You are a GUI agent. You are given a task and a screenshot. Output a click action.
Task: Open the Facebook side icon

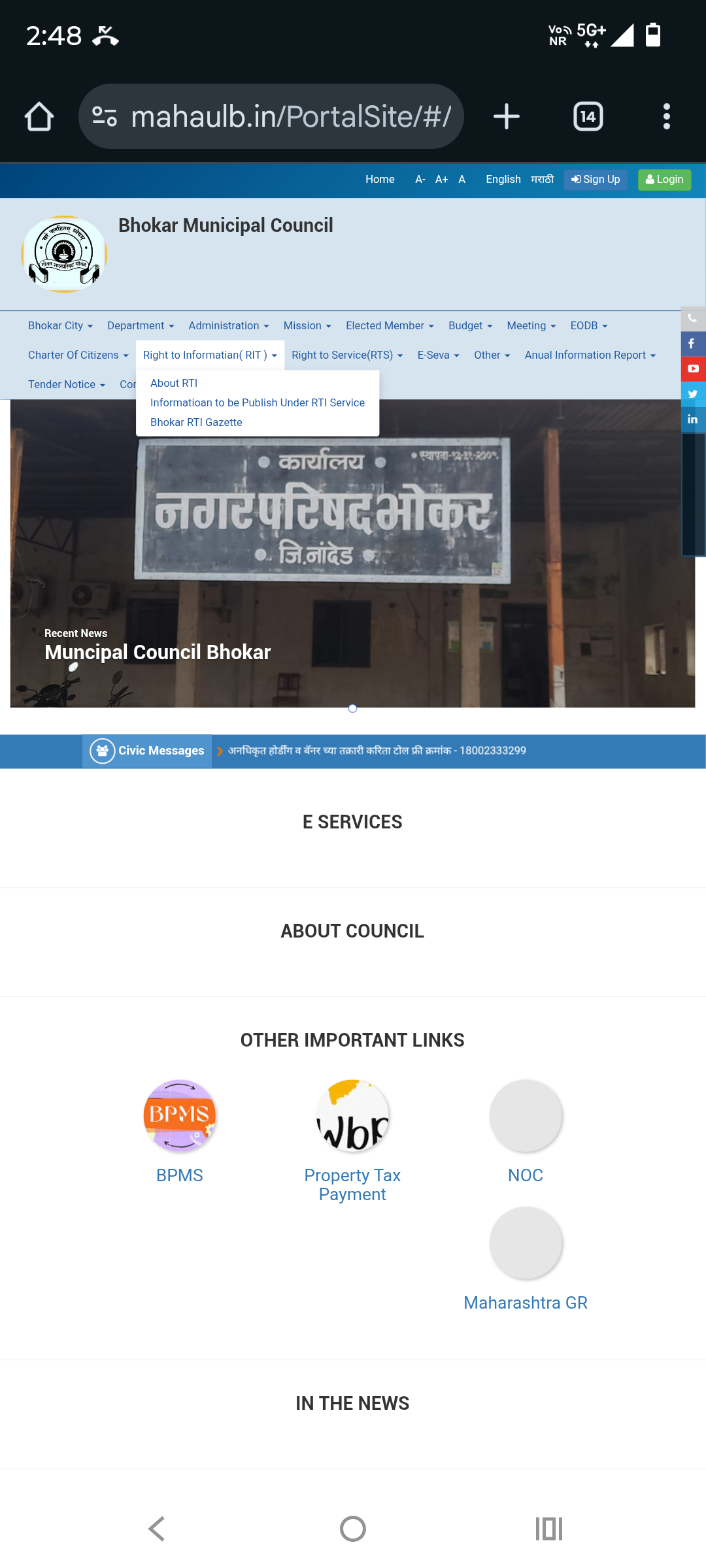[x=692, y=344]
